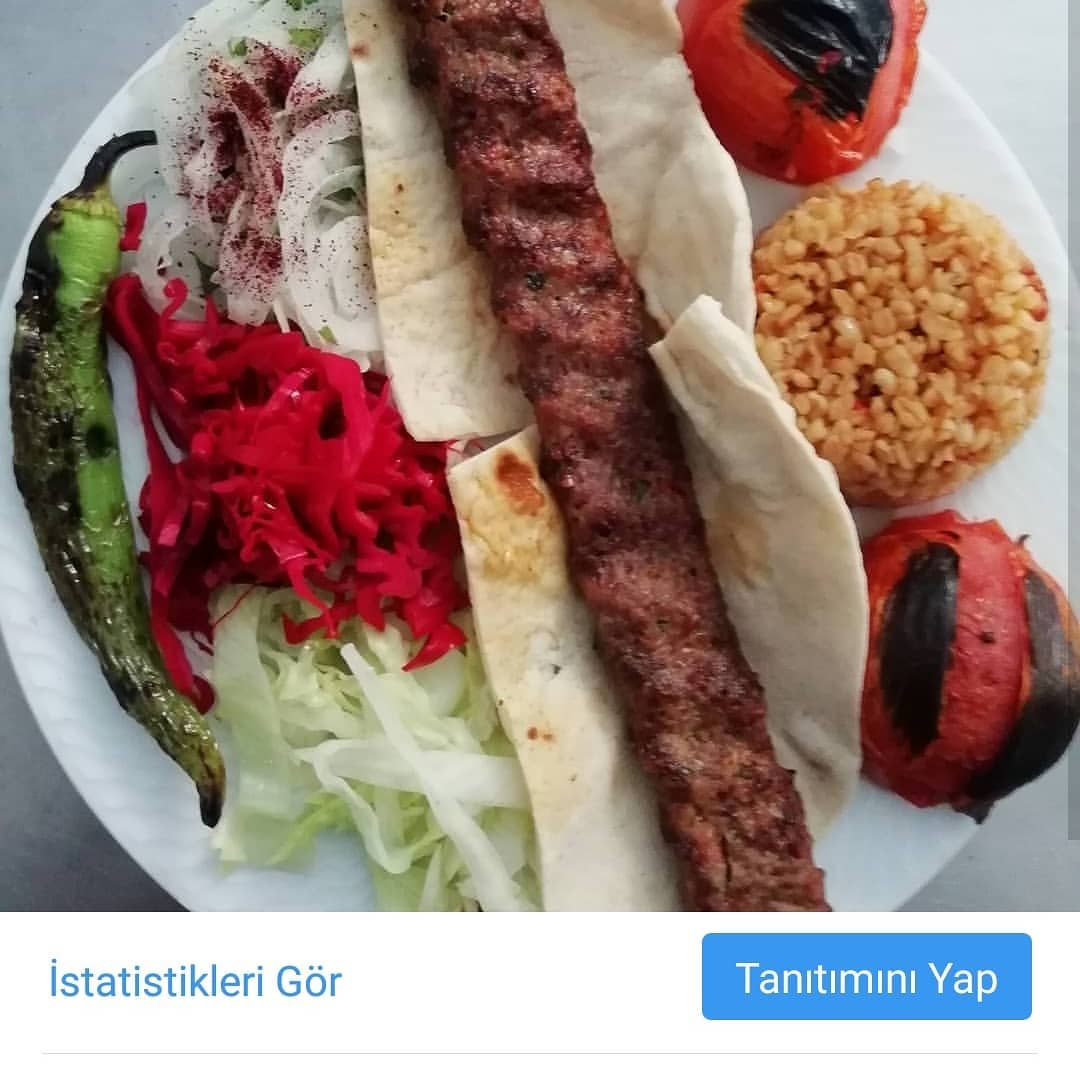Tap the Tanıtımını Yap button
The height and width of the screenshot is (1080, 1080).
(866, 977)
